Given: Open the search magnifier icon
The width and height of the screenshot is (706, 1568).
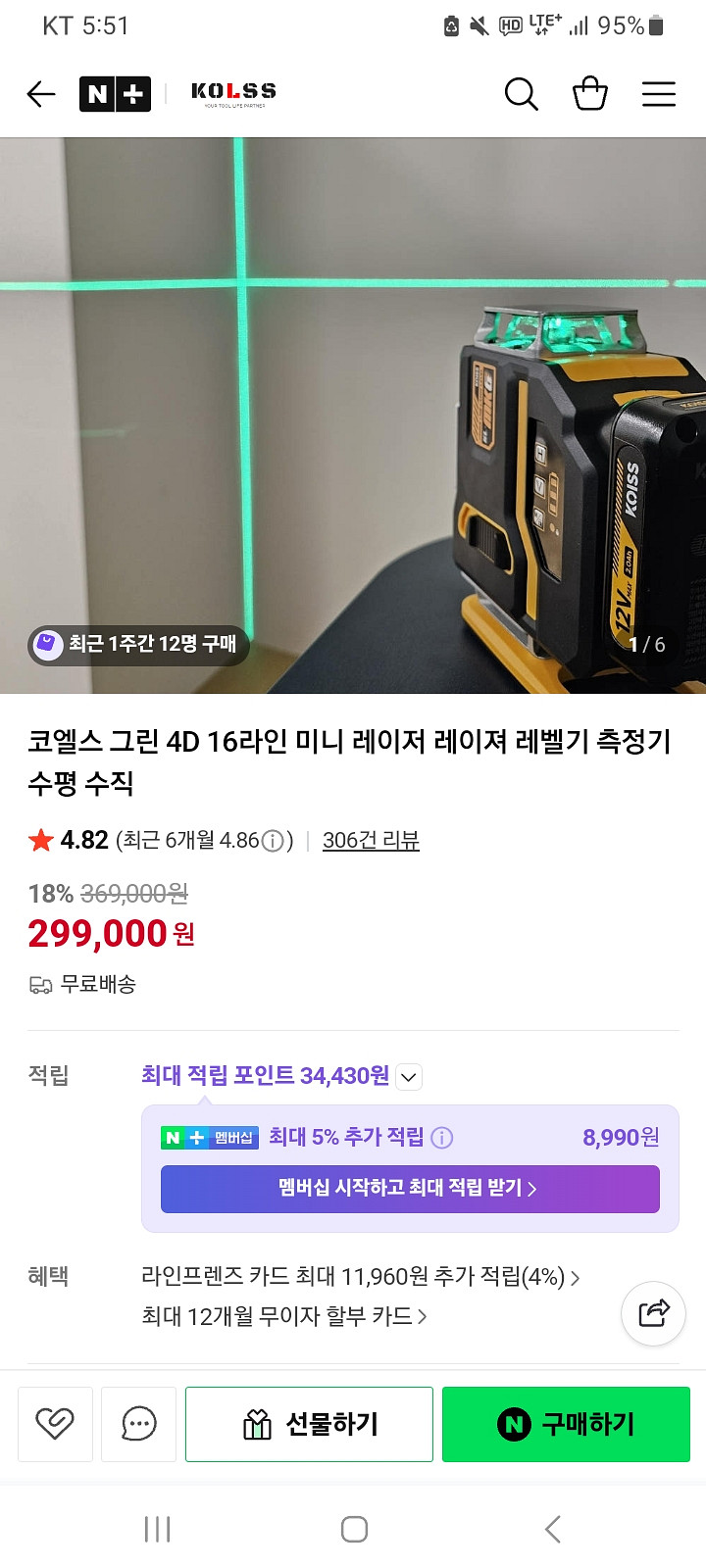Looking at the screenshot, I should click(521, 94).
